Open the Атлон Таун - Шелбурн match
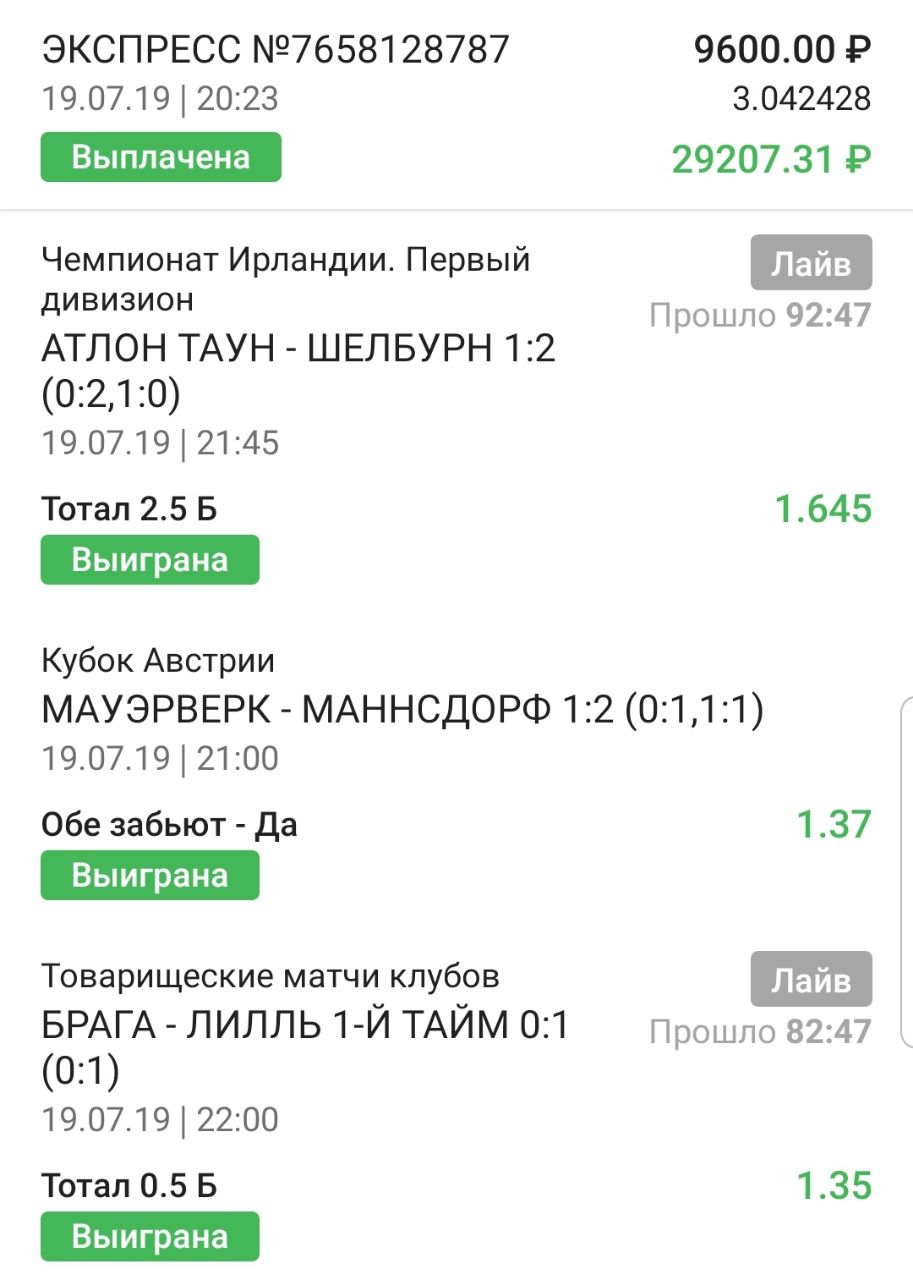913x1280 pixels. (298, 350)
